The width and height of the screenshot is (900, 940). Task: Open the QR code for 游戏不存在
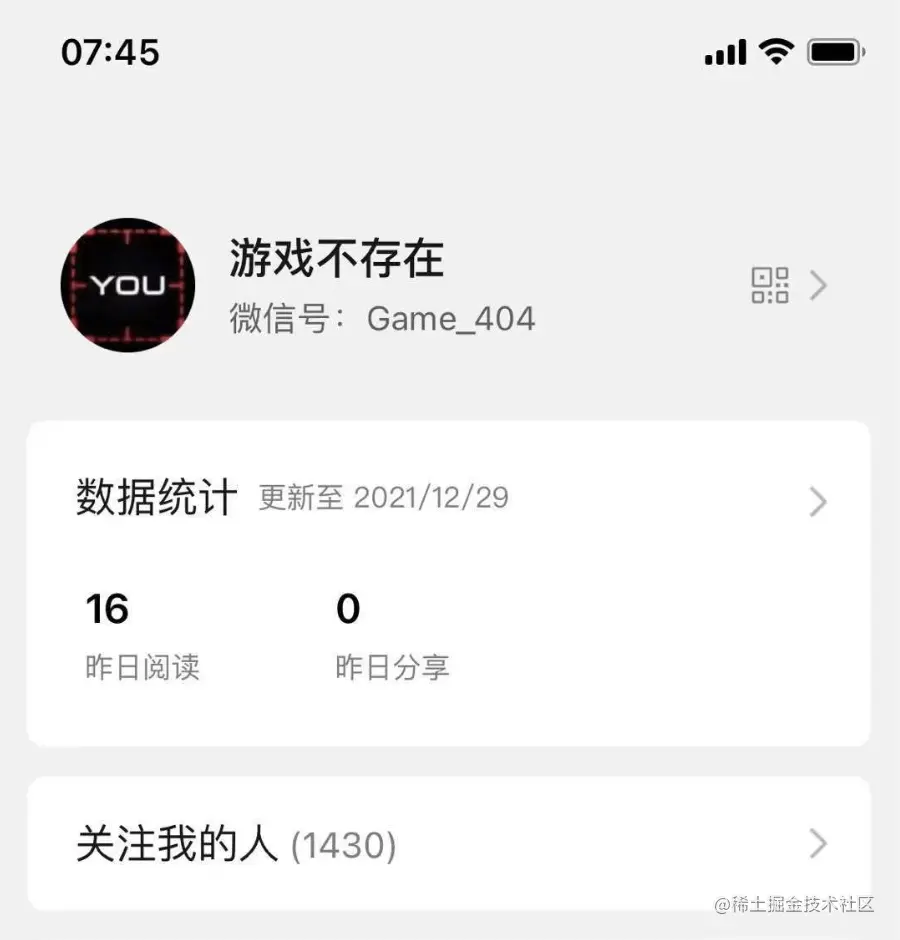coord(770,286)
